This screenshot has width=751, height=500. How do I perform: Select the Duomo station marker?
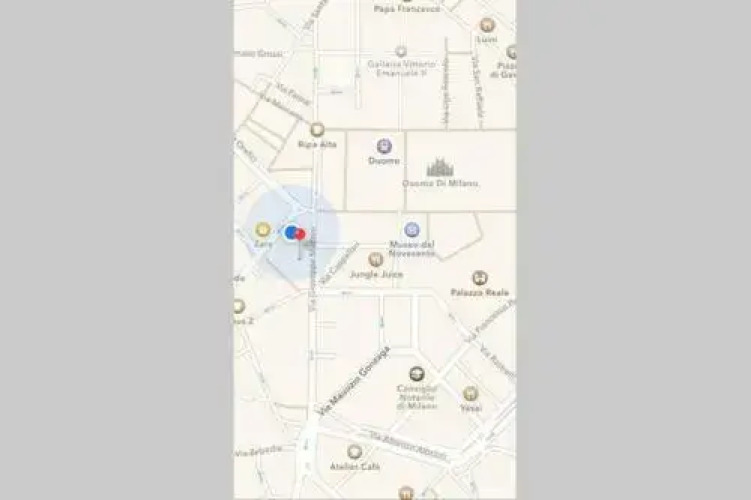pyautogui.click(x=384, y=146)
